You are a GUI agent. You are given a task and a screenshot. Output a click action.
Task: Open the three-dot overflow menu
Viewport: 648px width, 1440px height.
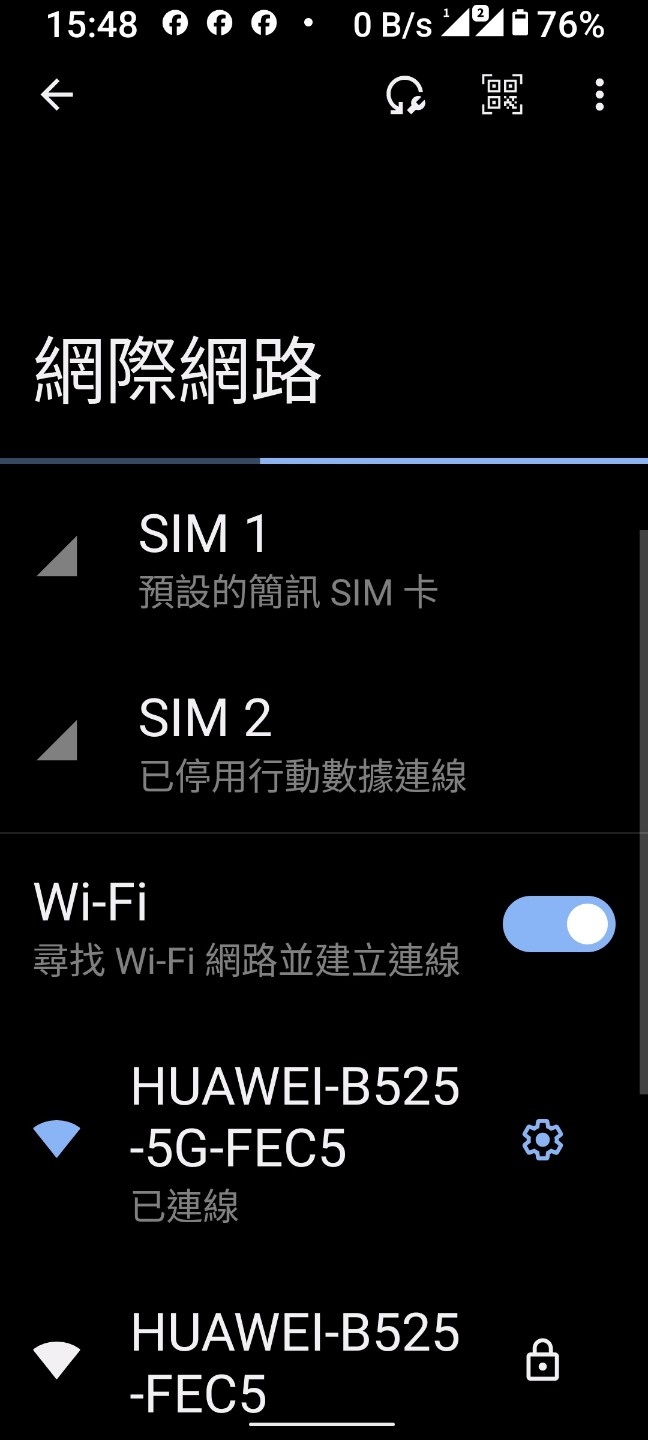pos(599,95)
